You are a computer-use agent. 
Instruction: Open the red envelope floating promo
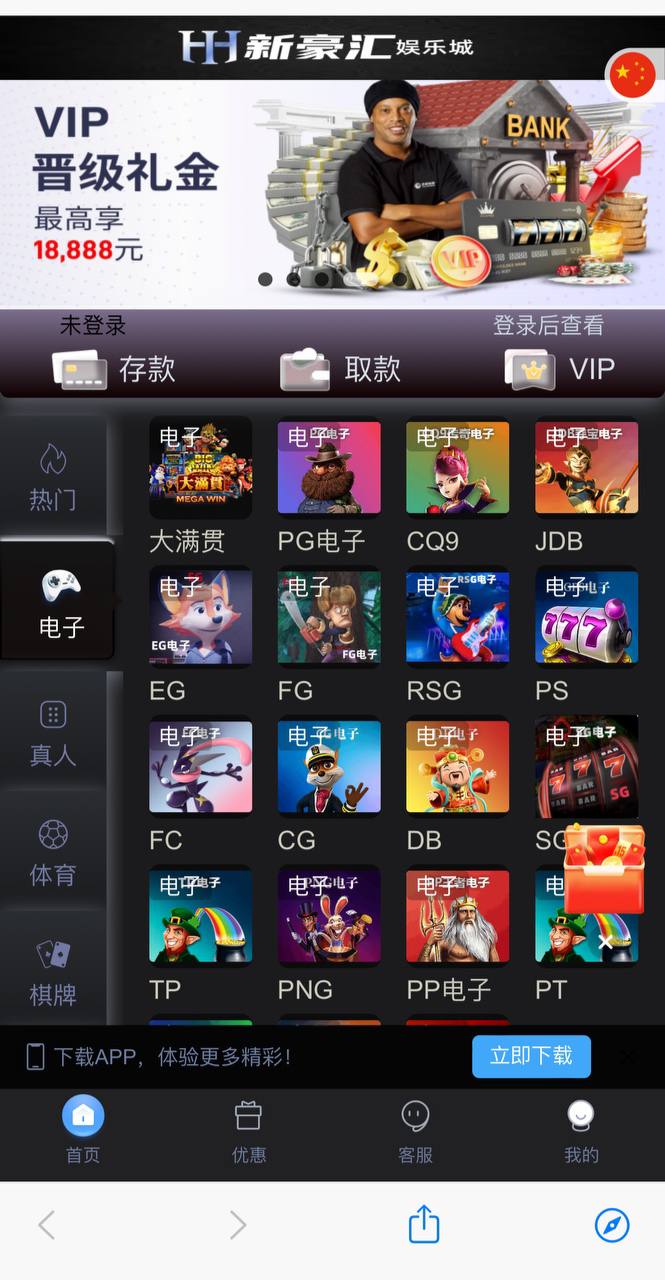pos(604,868)
